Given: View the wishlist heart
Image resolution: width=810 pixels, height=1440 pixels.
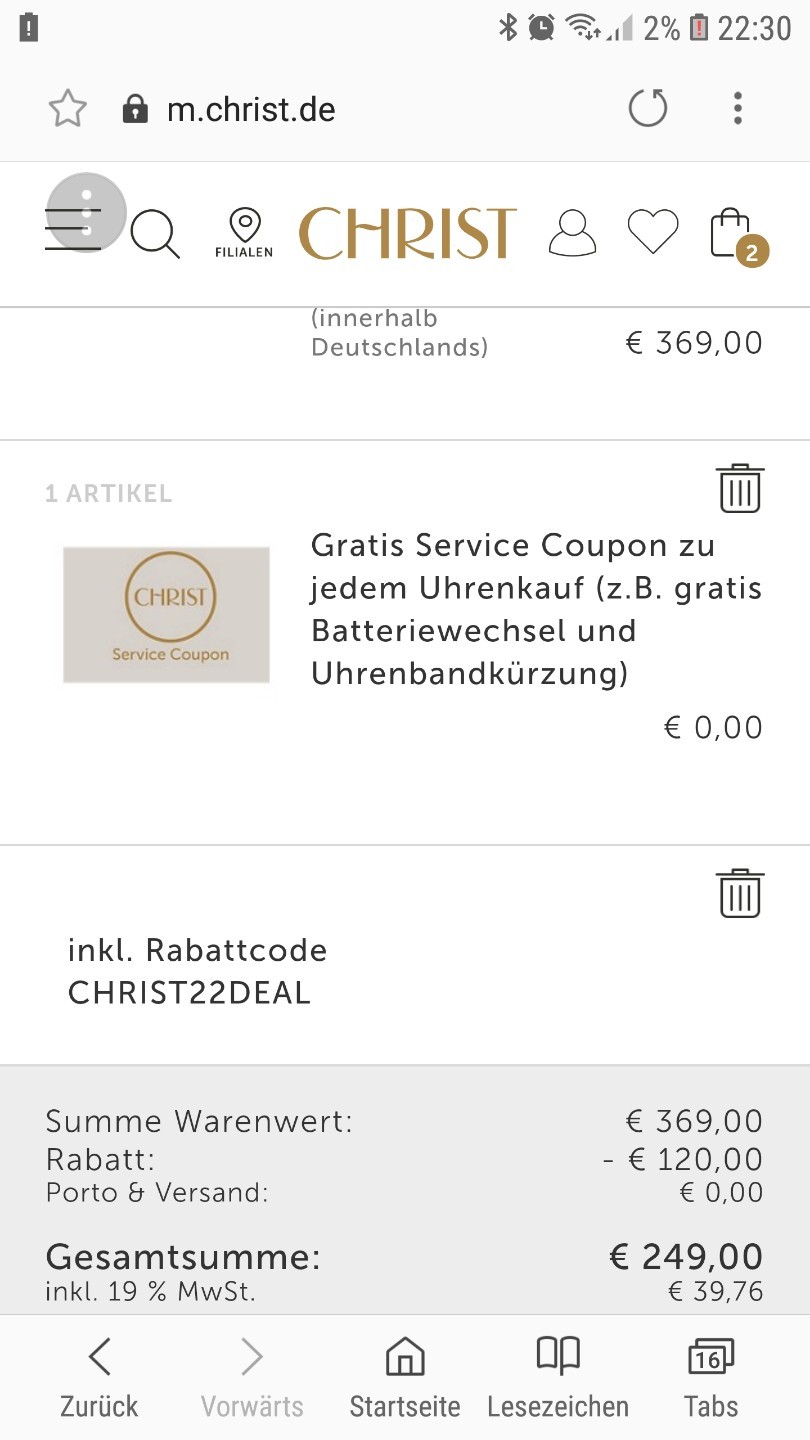Looking at the screenshot, I should 653,232.
